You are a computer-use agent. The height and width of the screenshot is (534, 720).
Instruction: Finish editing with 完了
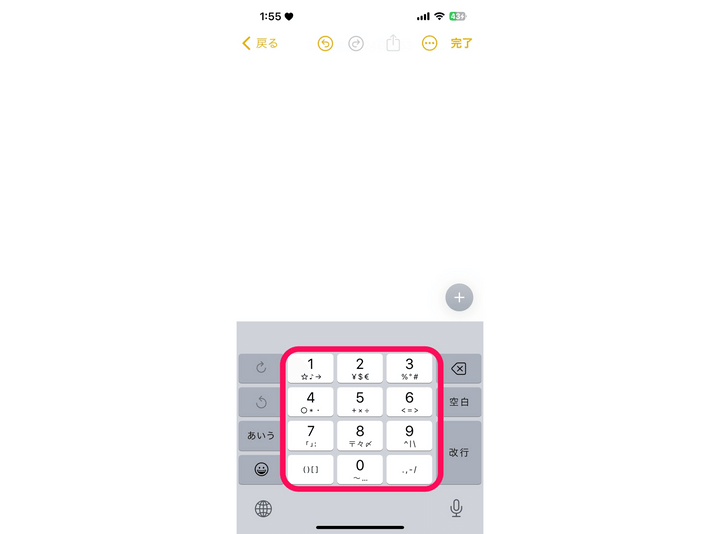pyautogui.click(x=461, y=43)
